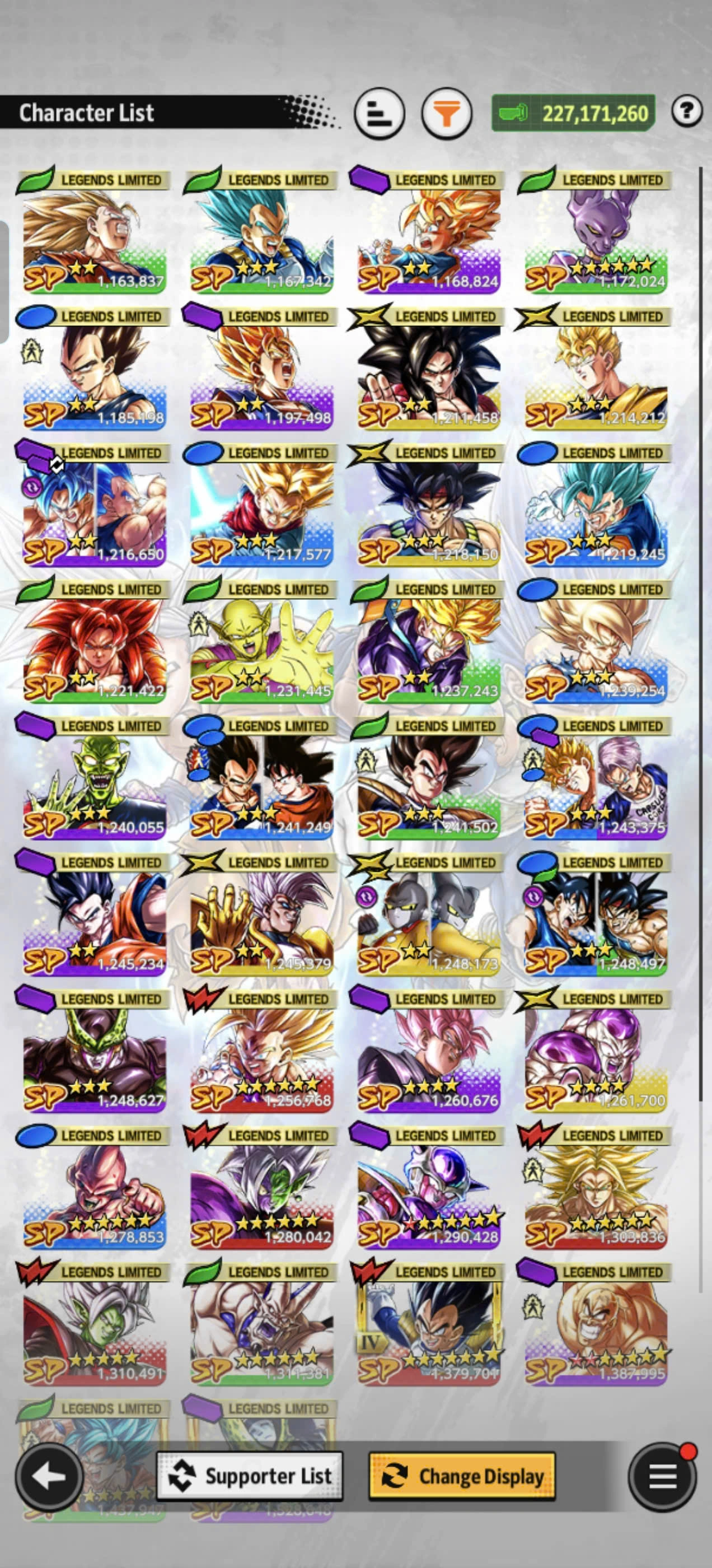Go back with the arrow button
Screen dimensions: 712x1568
(x=49, y=1476)
